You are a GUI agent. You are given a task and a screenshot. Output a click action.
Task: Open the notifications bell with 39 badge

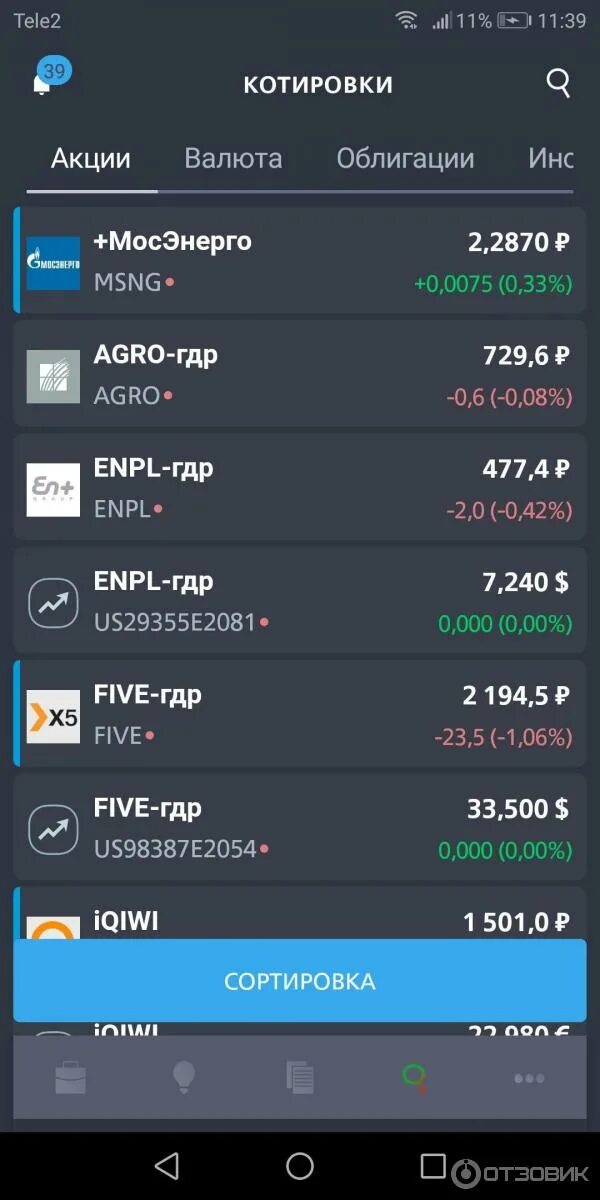[x=43, y=83]
